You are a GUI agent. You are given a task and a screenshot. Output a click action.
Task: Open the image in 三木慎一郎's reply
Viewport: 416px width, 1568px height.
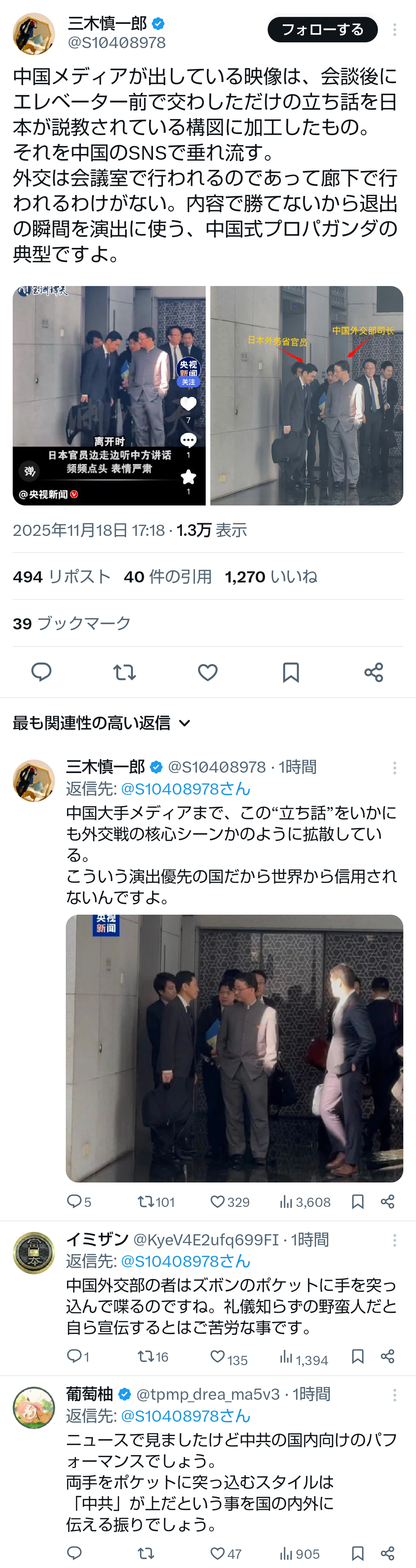pos(235,1048)
